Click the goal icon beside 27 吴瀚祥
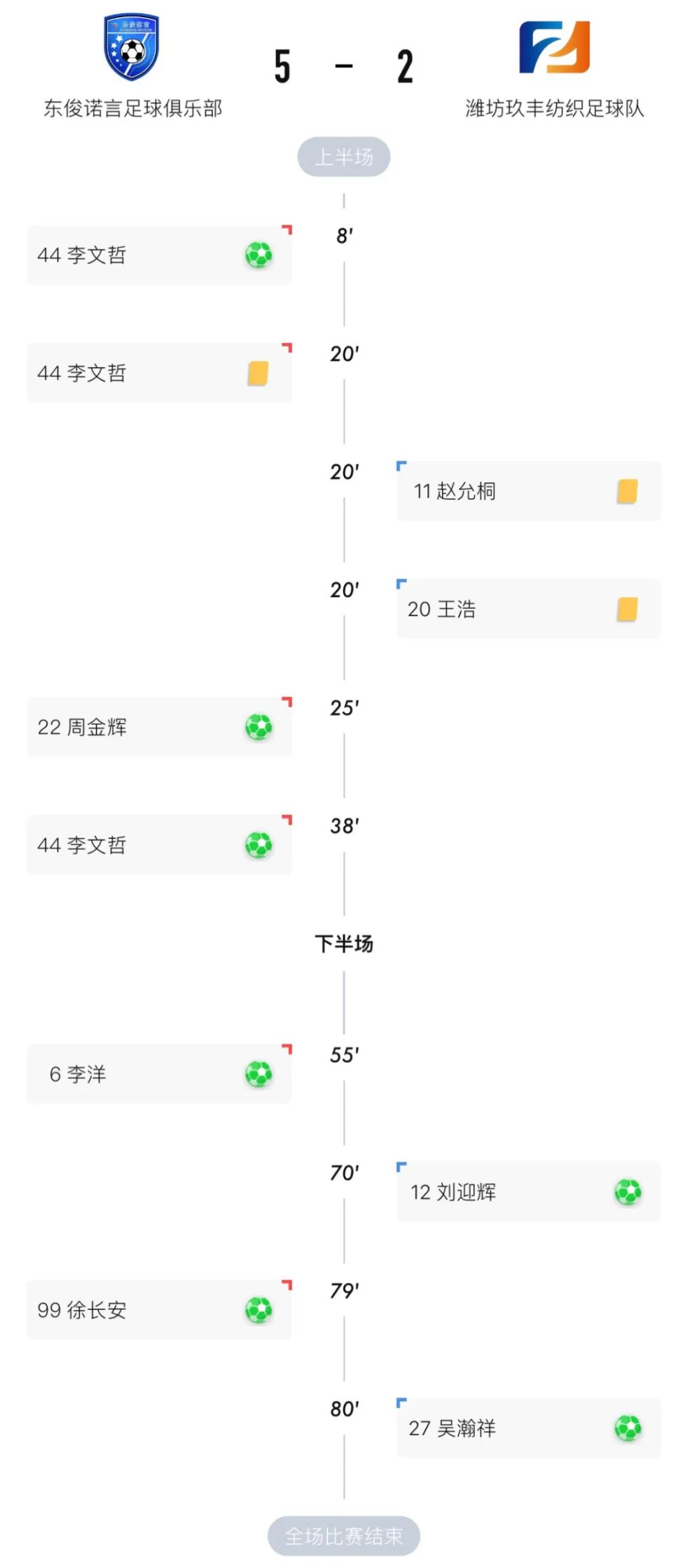688x1568 pixels. 628,1428
